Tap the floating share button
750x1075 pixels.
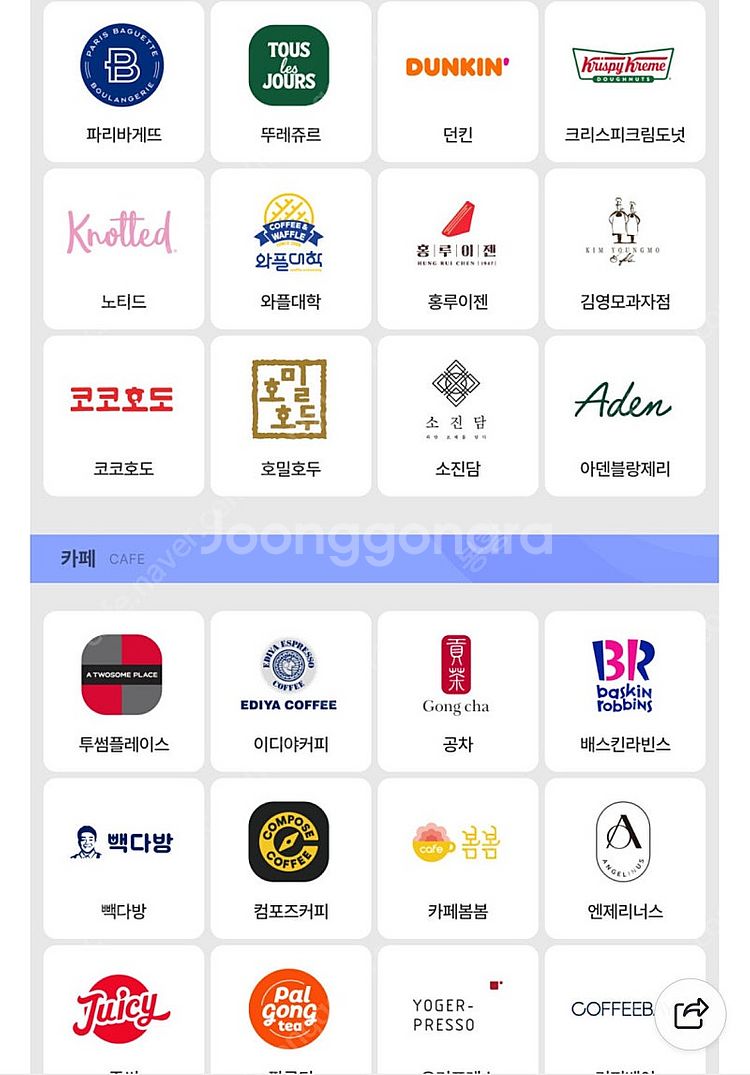click(x=690, y=1013)
